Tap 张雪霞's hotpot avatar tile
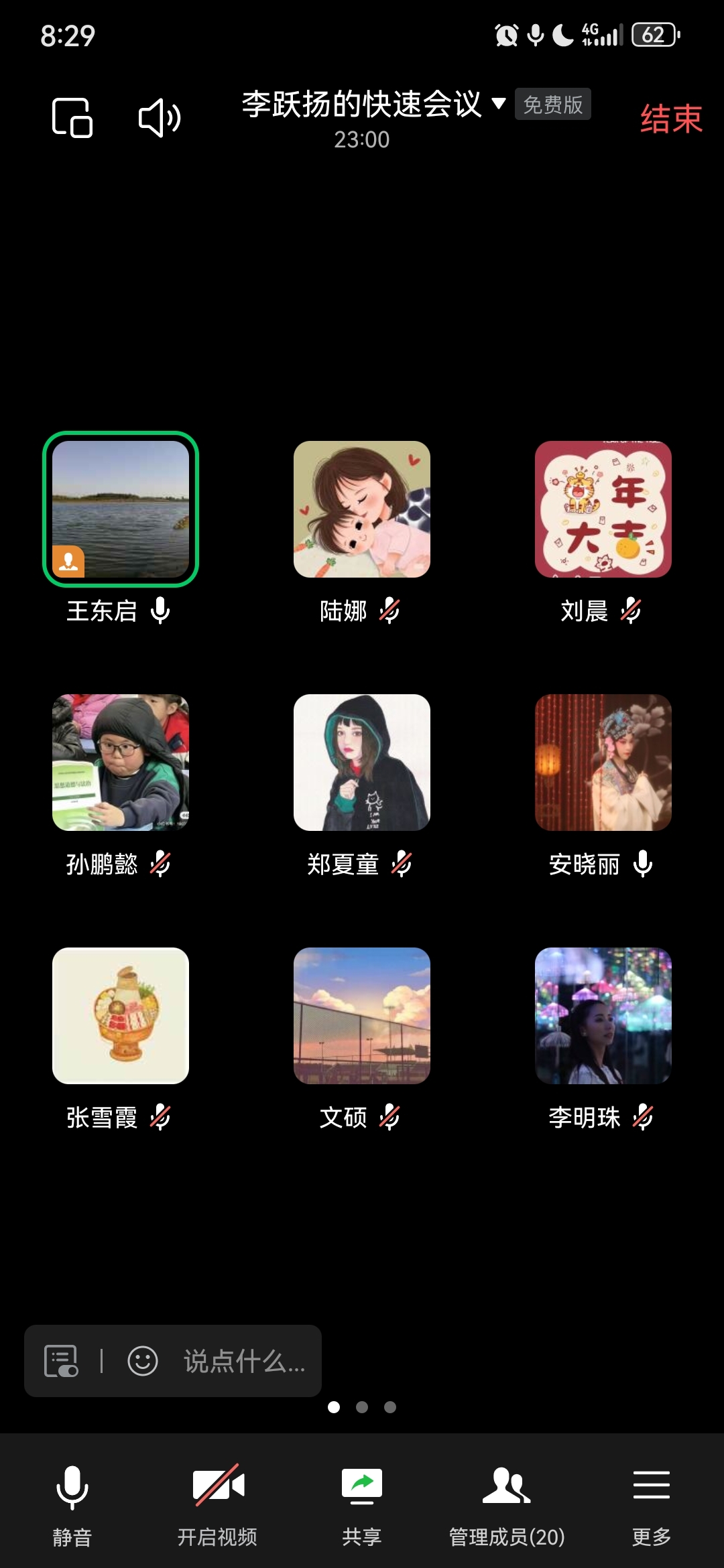Viewport: 724px width, 1568px height. [121, 1016]
